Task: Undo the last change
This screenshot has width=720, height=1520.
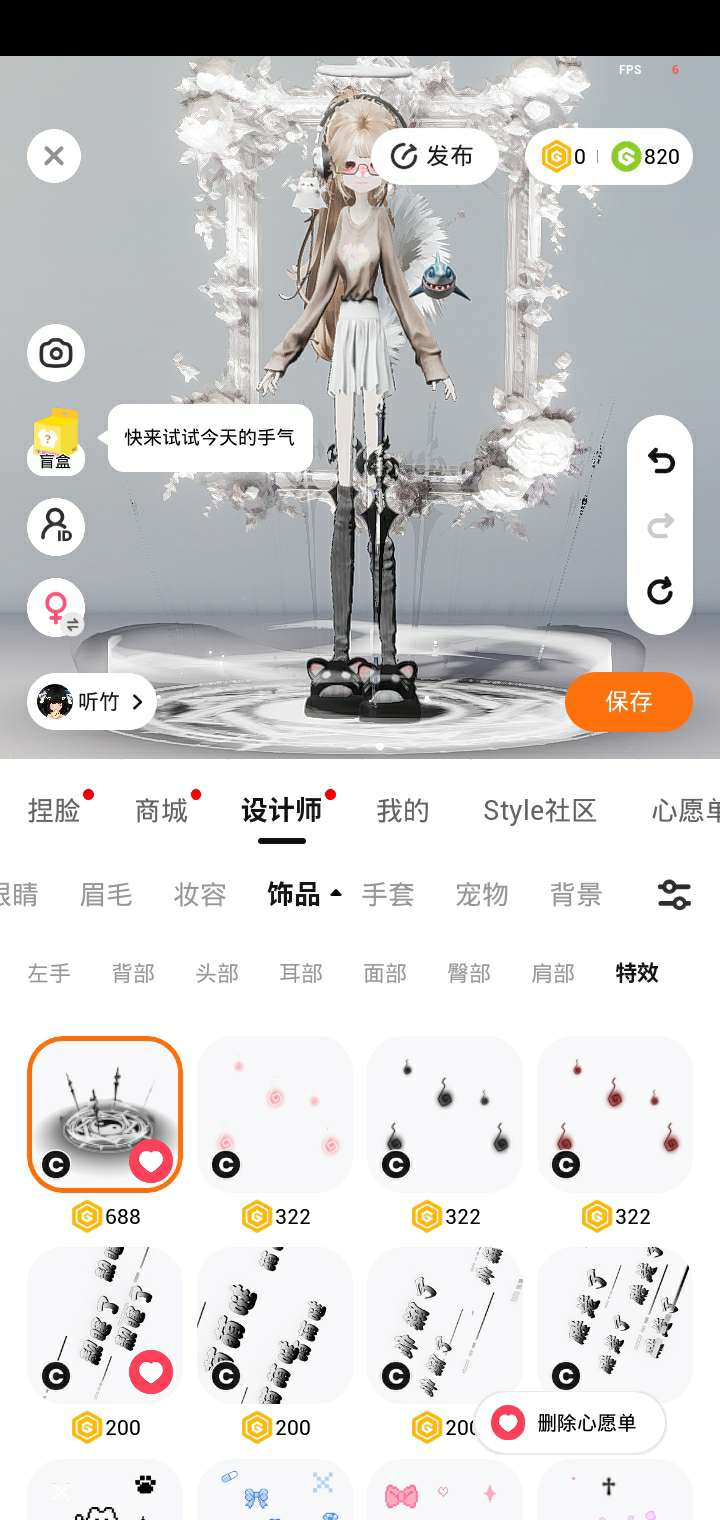Action: [660, 461]
